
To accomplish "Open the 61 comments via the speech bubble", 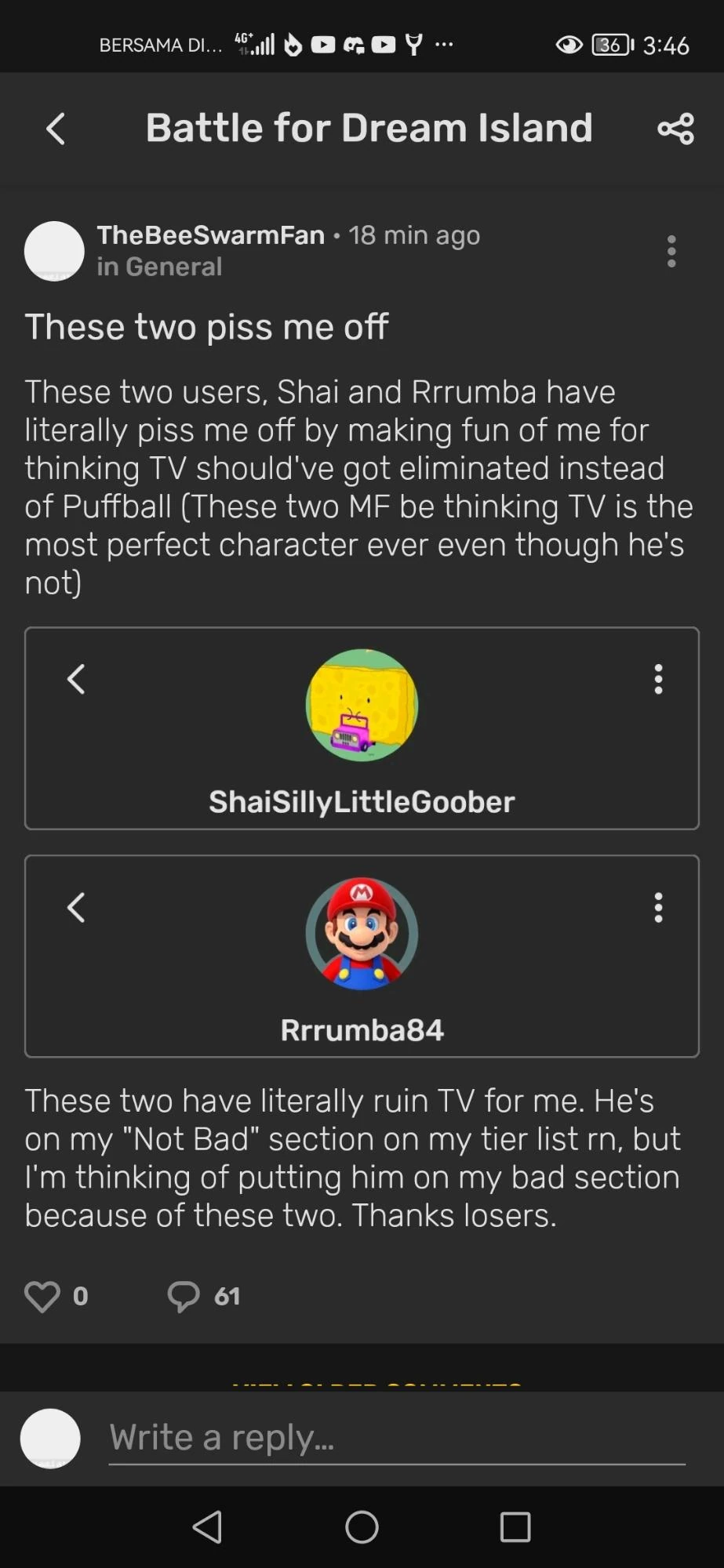I will [184, 1296].
